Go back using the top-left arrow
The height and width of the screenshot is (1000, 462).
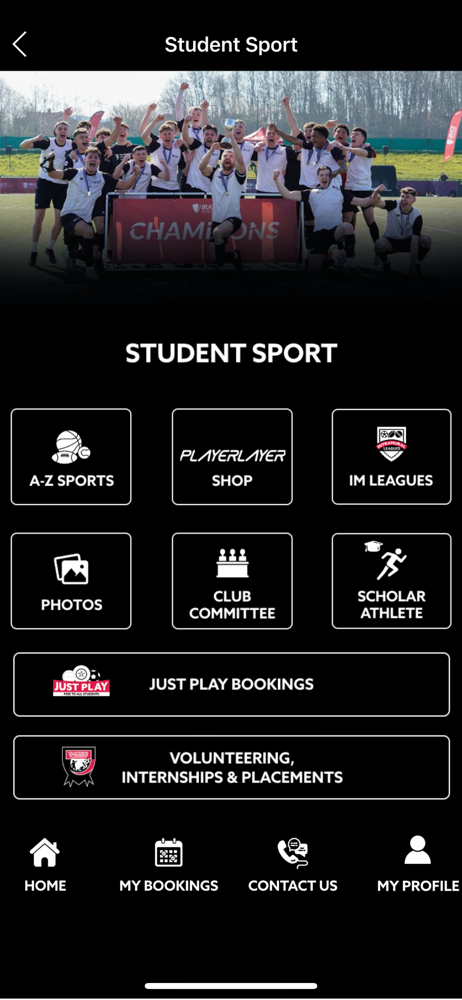coord(20,45)
